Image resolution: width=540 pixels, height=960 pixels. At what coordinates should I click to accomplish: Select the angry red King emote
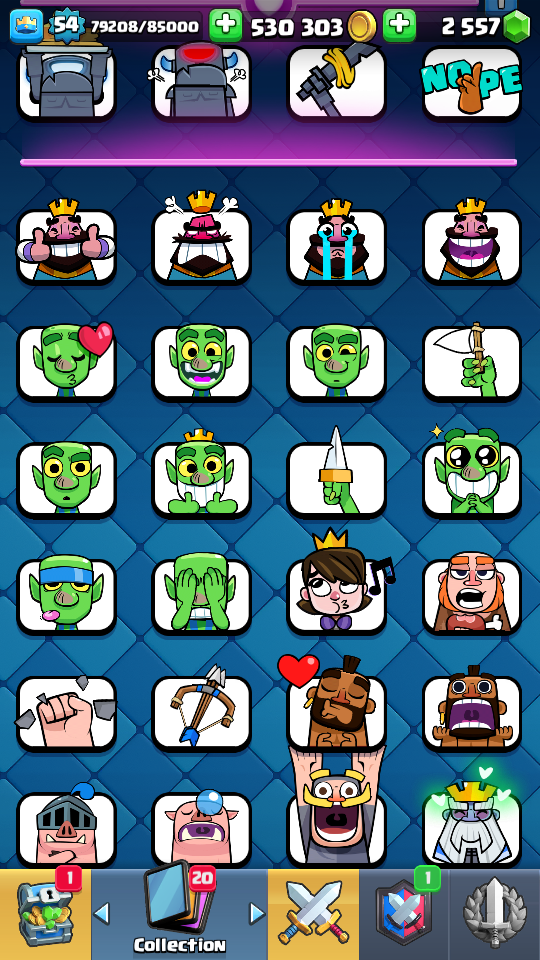(202, 241)
